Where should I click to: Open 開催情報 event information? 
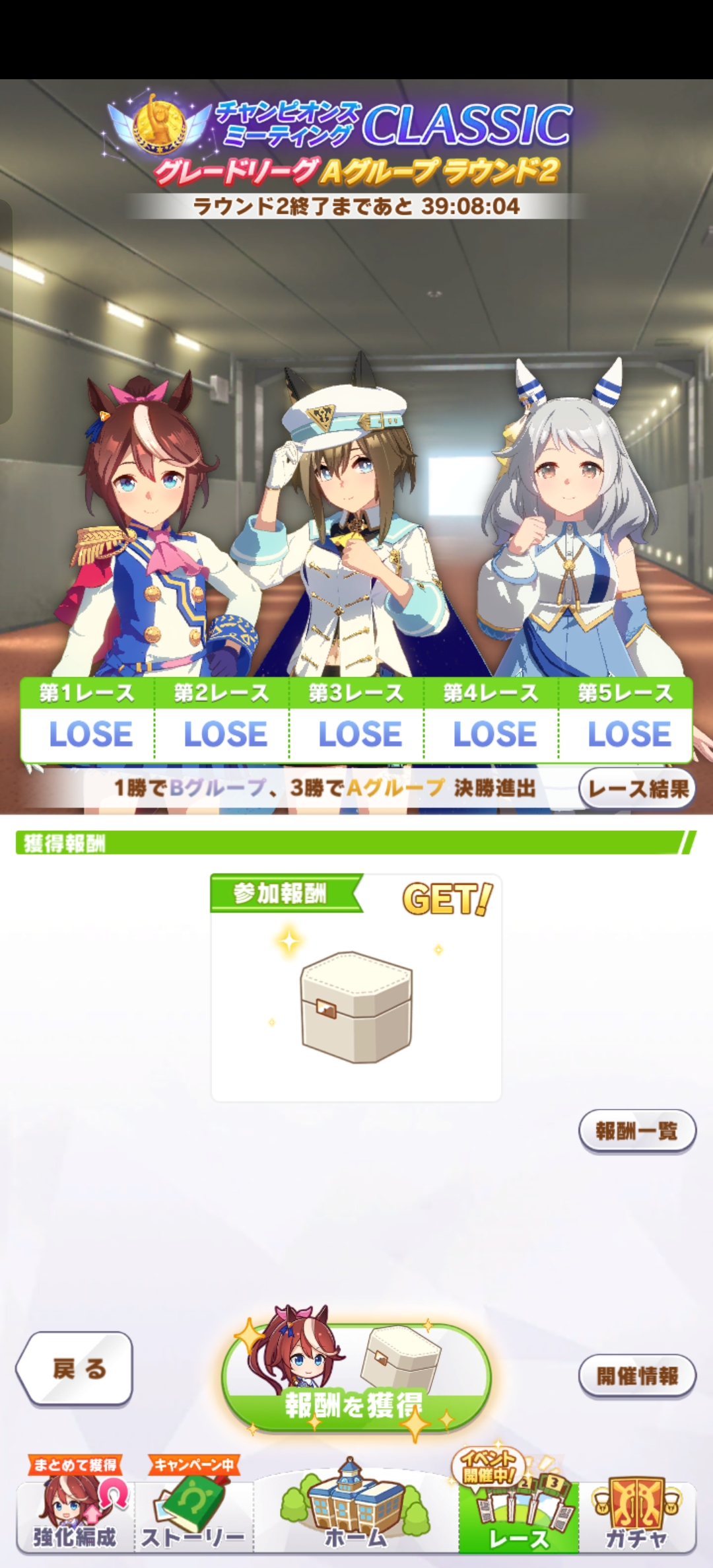[x=637, y=1376]
